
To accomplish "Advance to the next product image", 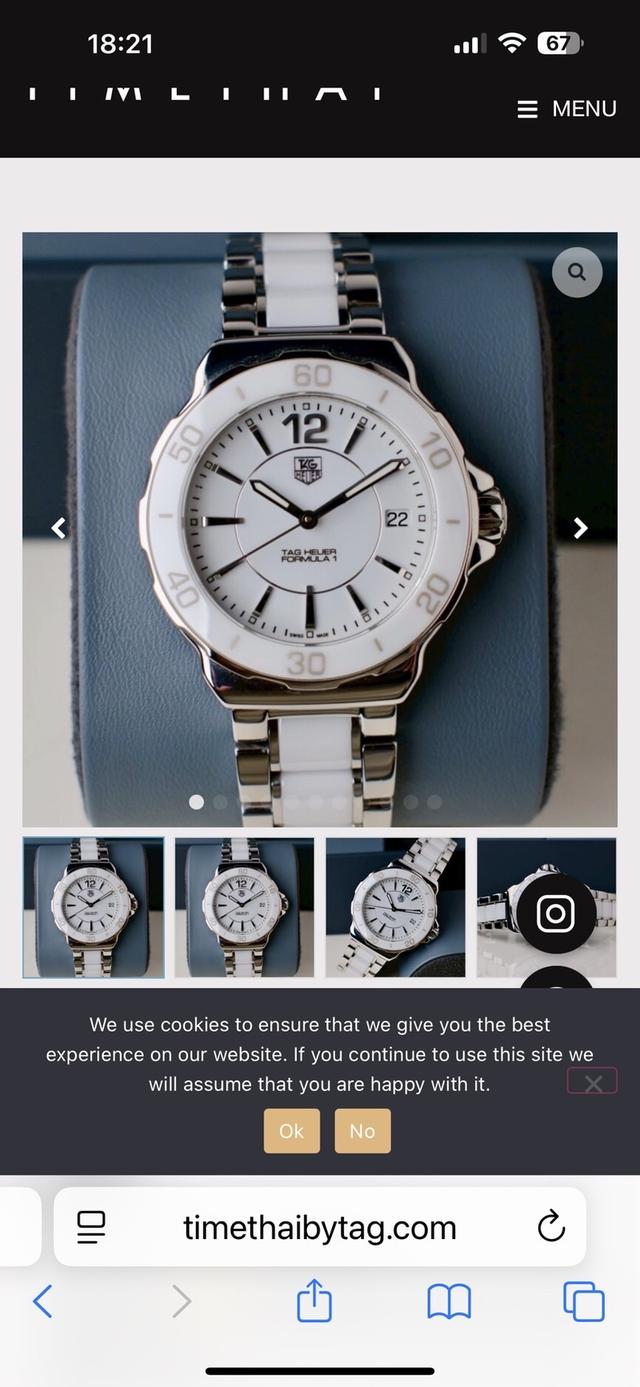I will click(x=580, y=528).
